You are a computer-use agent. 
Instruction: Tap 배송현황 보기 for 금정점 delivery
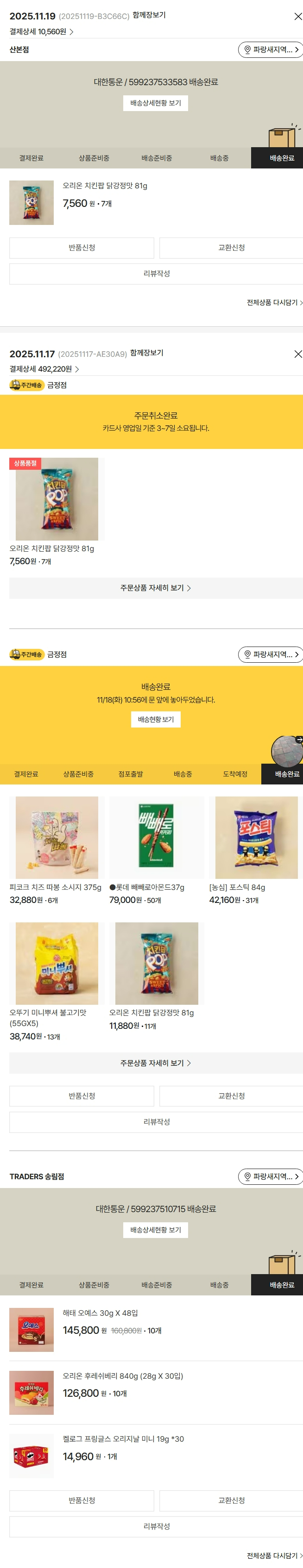[156, 720]
